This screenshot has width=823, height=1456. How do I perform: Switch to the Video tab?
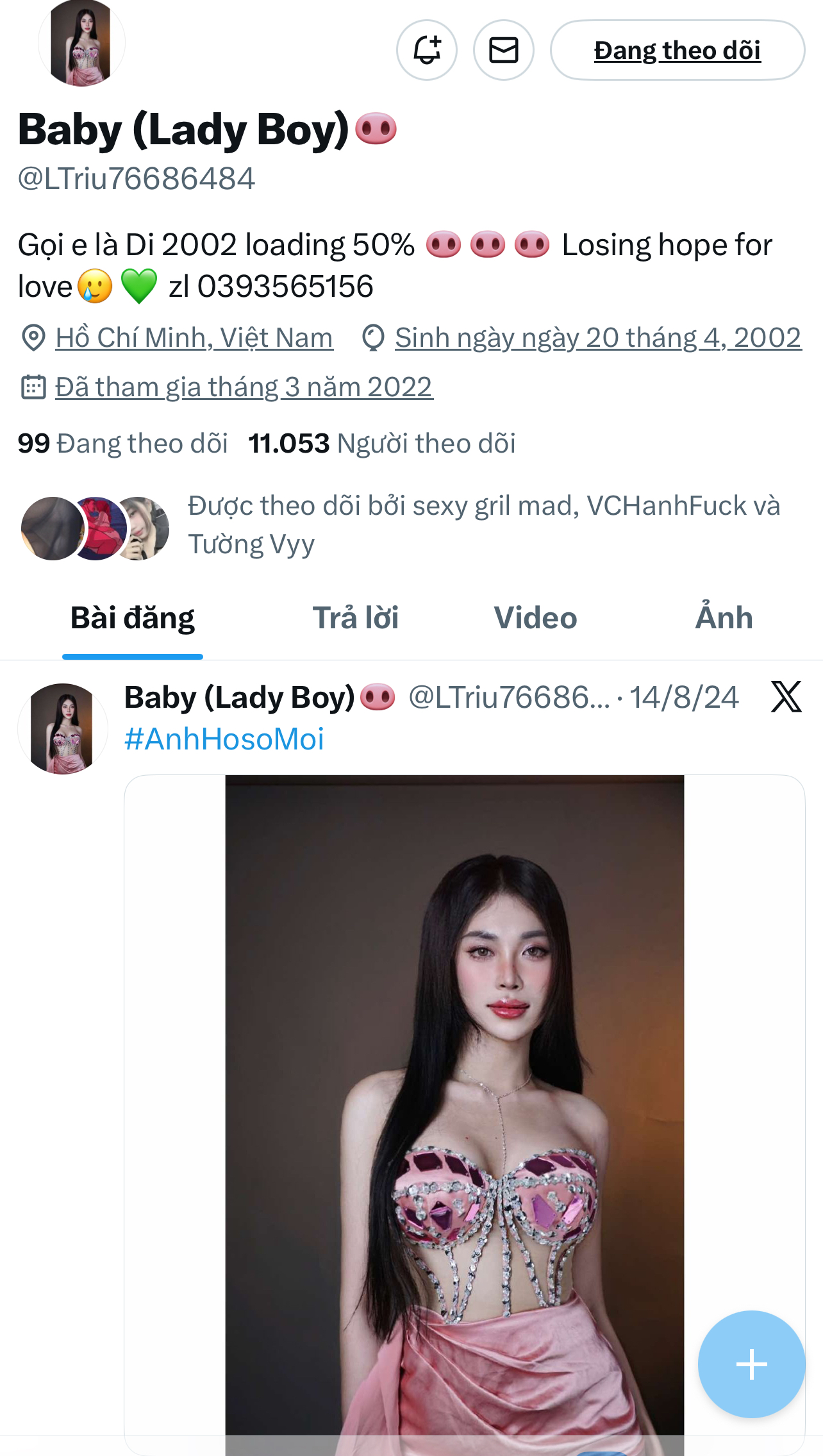pyautogui.click(x=535, y=619)
